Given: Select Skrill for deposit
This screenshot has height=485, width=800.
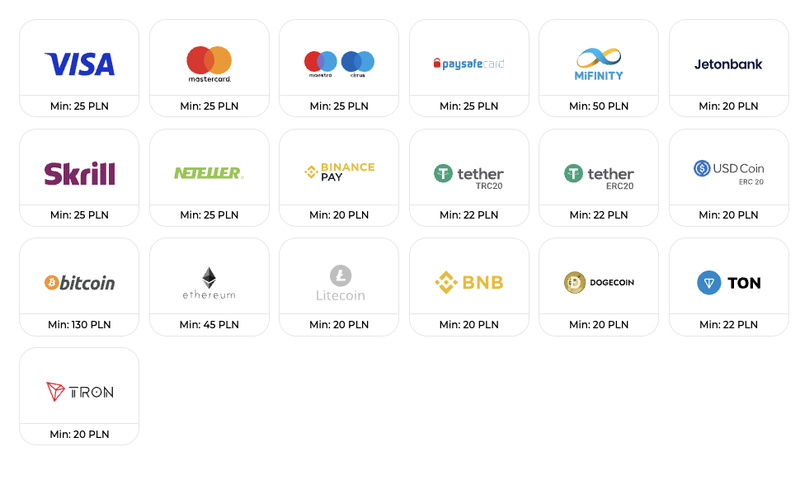Looking at the screenshot, I should [x=79, y=173].
